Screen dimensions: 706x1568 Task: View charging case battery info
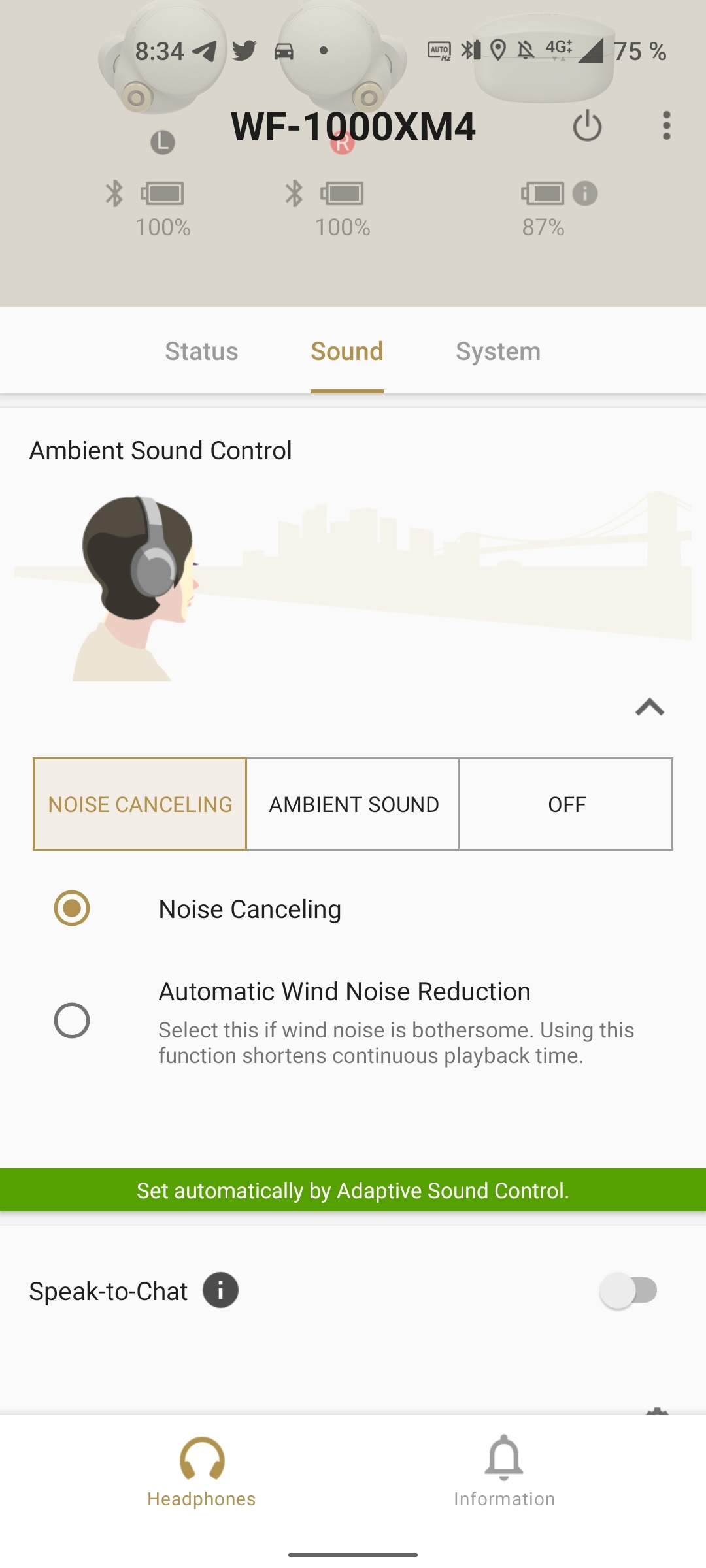pos(585,193)
